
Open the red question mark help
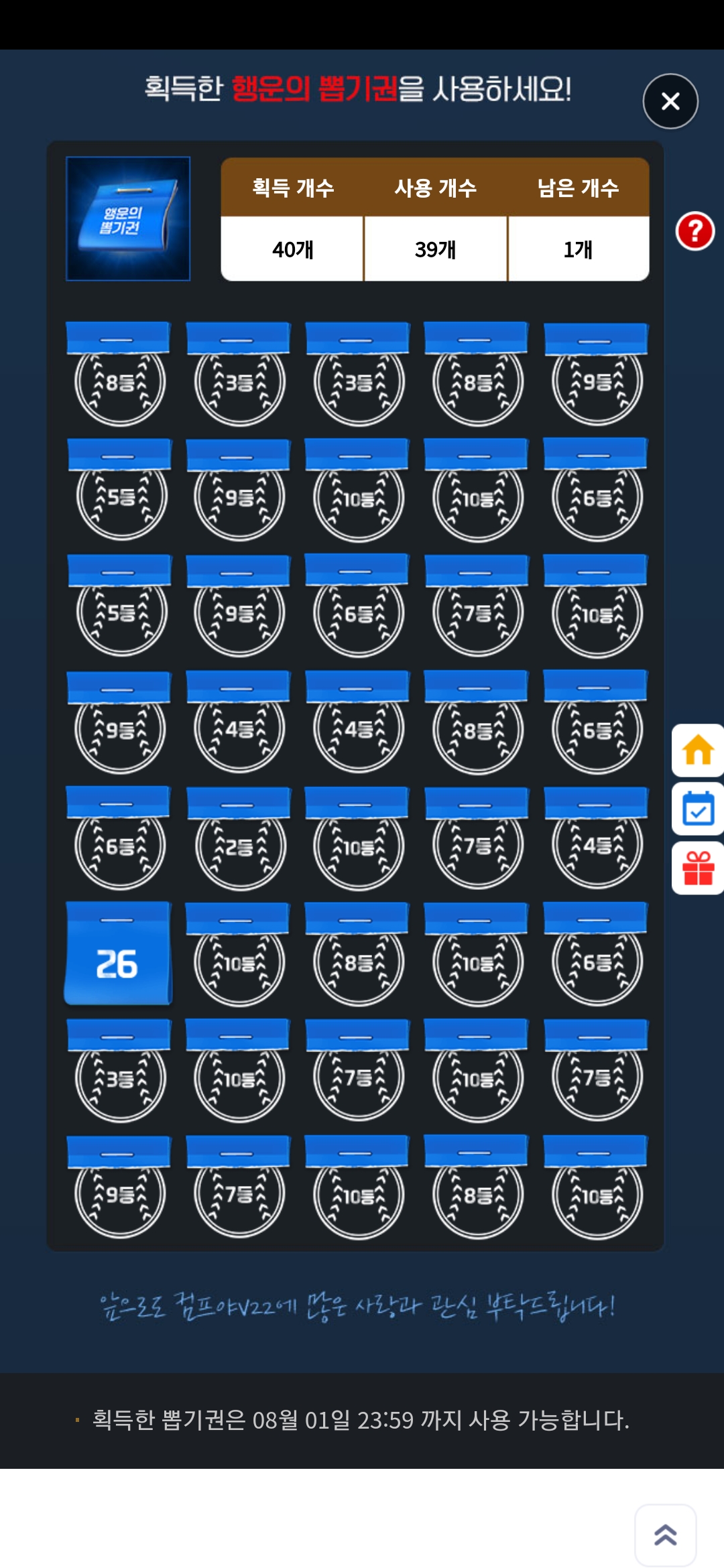pyautogui.click(x=695, y=231)
